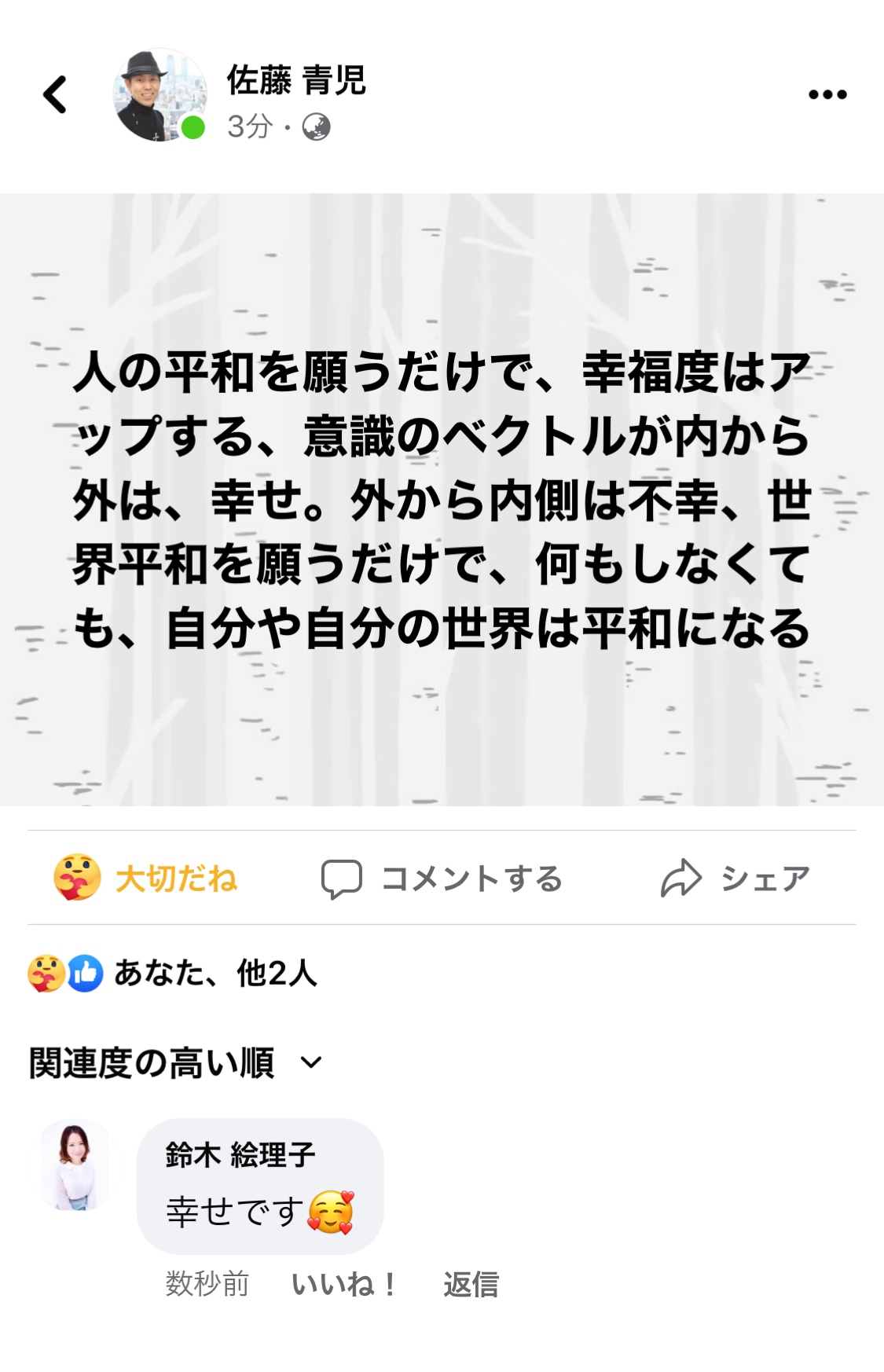The image size is (884, 1372).
Task: Open the text post with the gray forest background
Action: click(442, 500)
